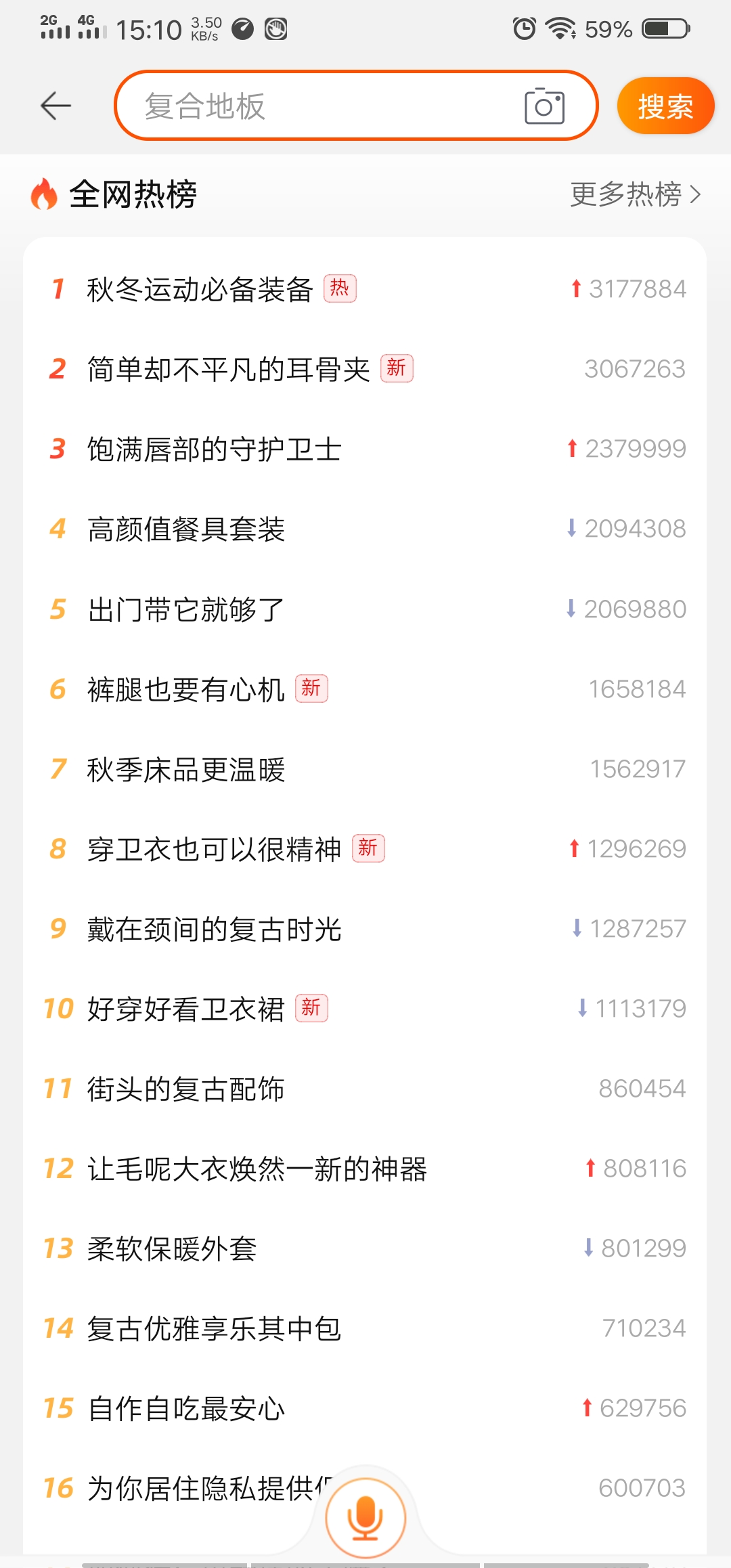
Task: Start voice search with the microphone
Action: 365,1517
